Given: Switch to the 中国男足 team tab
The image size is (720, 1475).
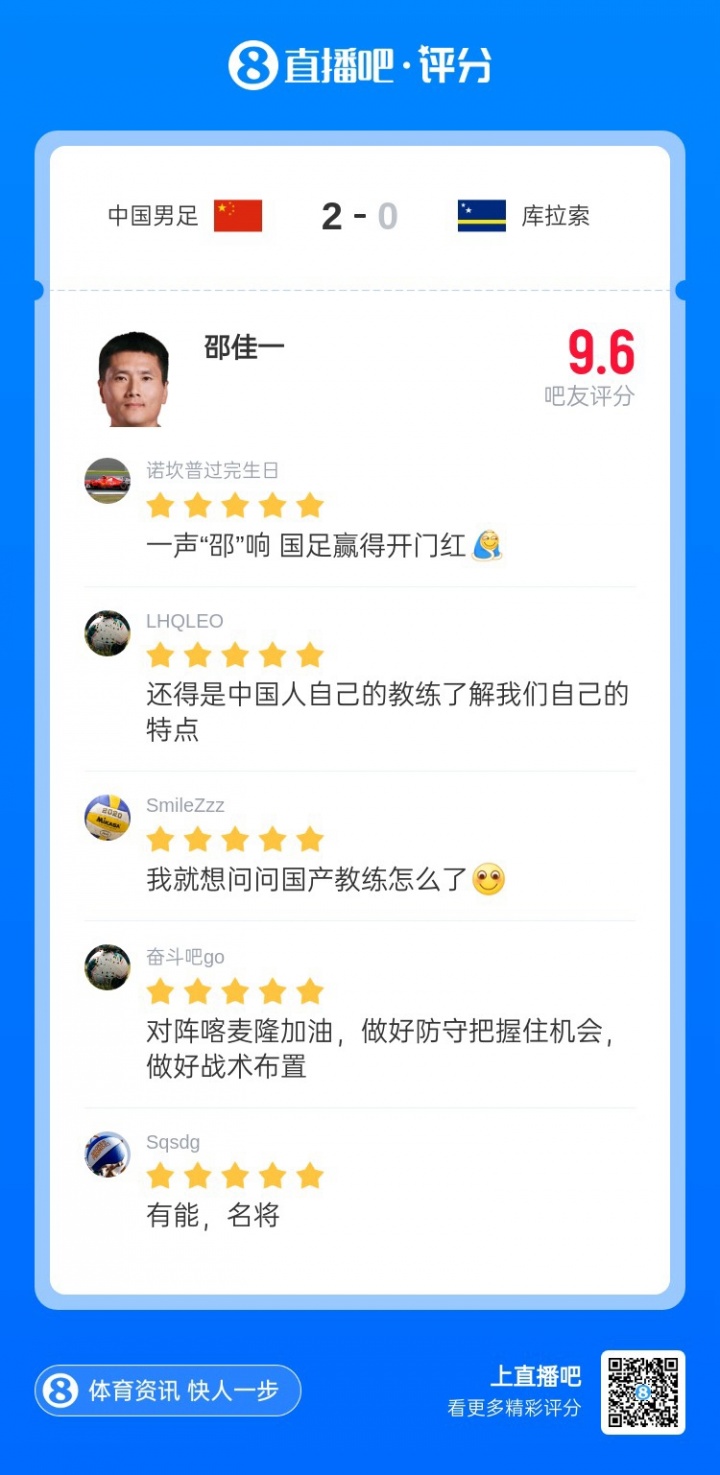Looking at the screenshot, I should (x=150, y=213).
